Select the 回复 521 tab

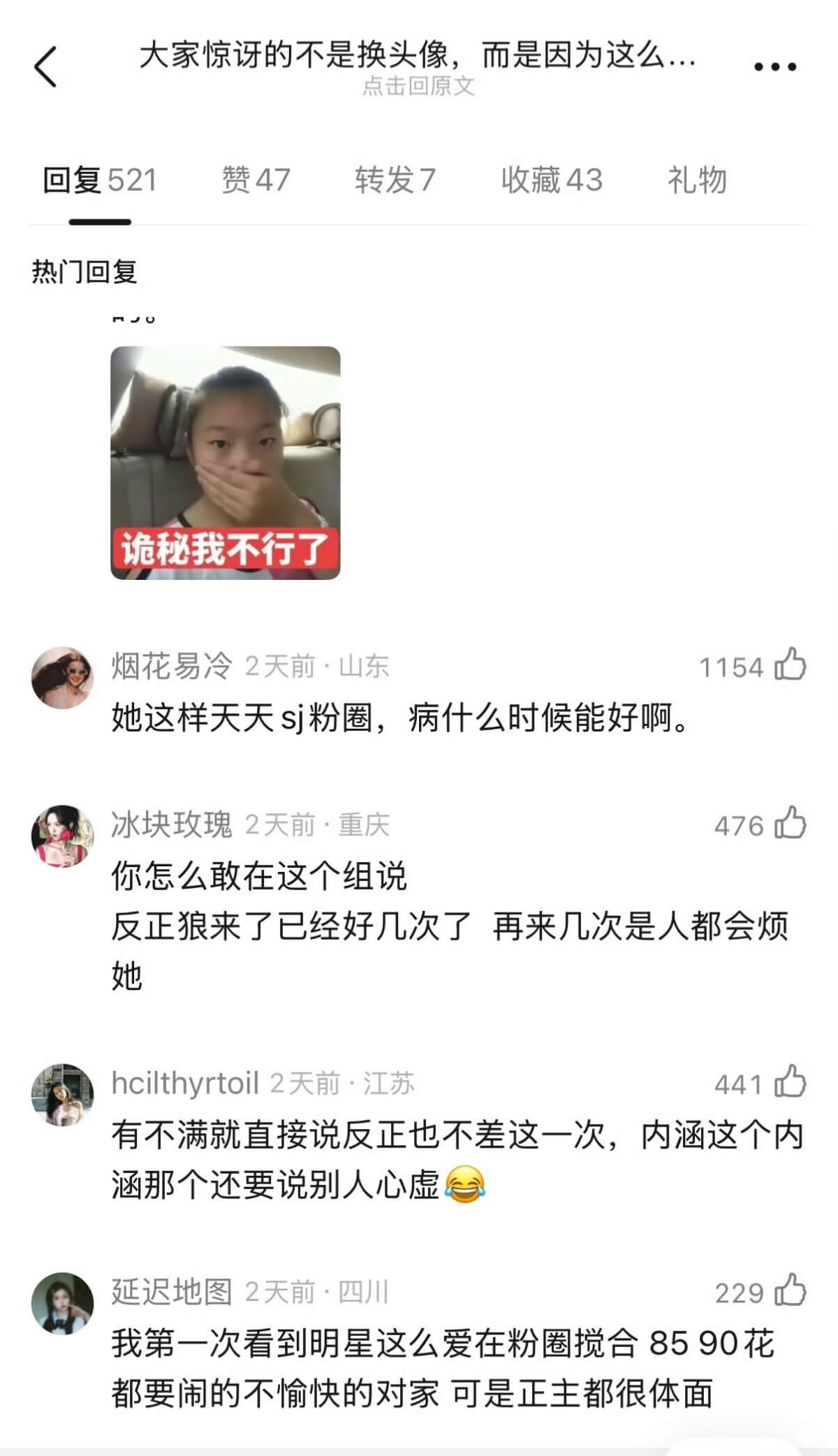100,180
